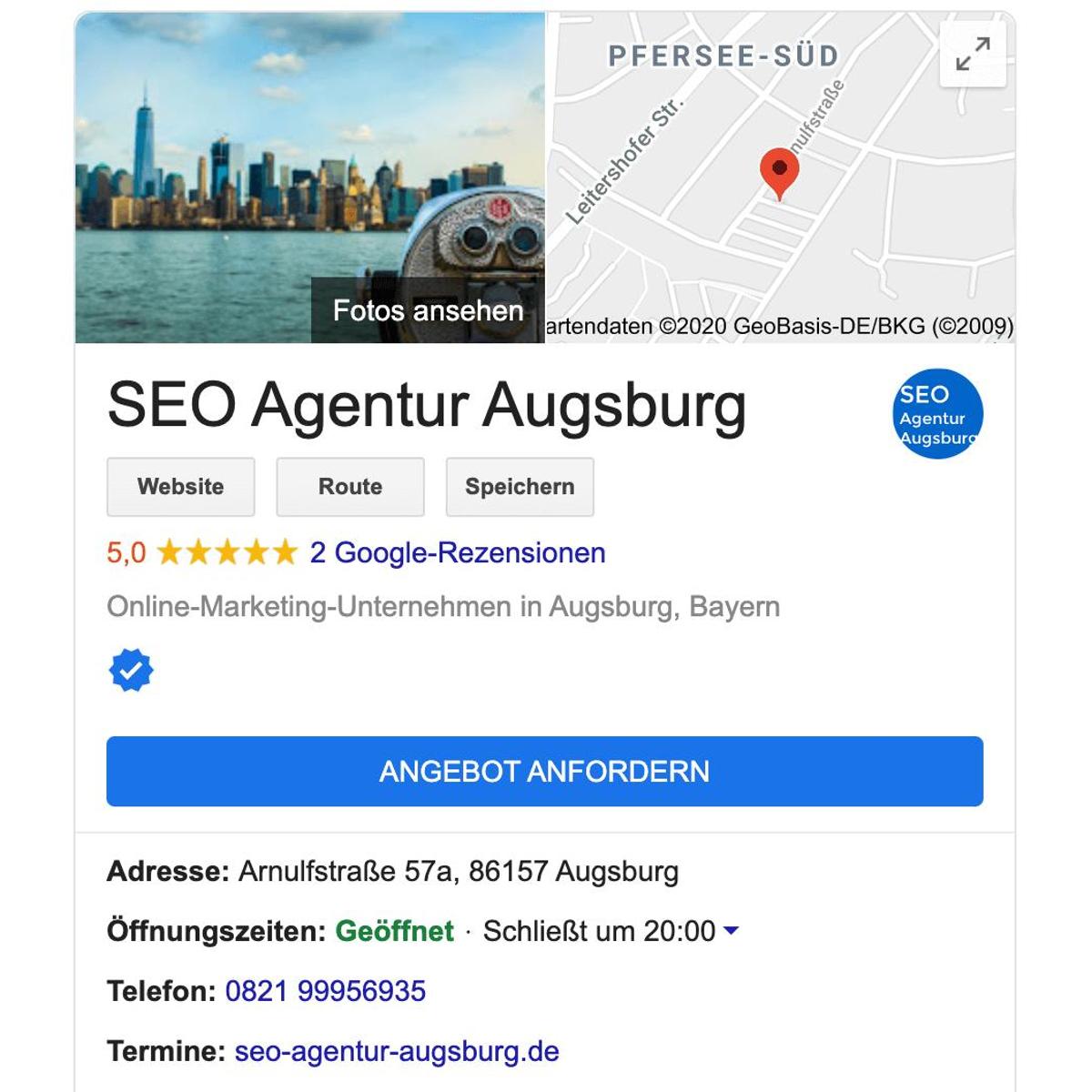Read the 2 Google-Rezensionen
Image resolution: width=1092 pixels, height=1092 pixels.
[457, 552]
